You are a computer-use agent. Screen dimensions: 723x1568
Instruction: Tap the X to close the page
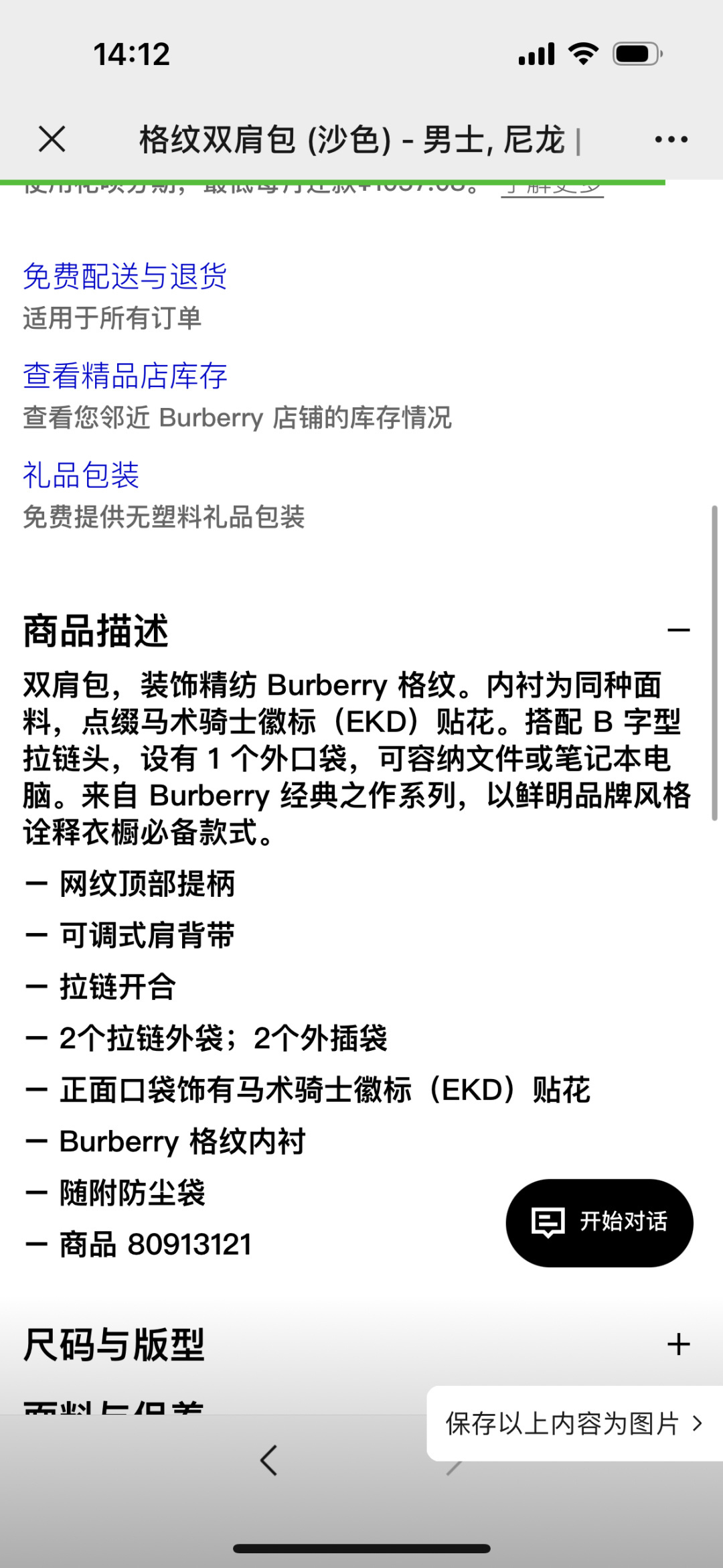point(51,139)
